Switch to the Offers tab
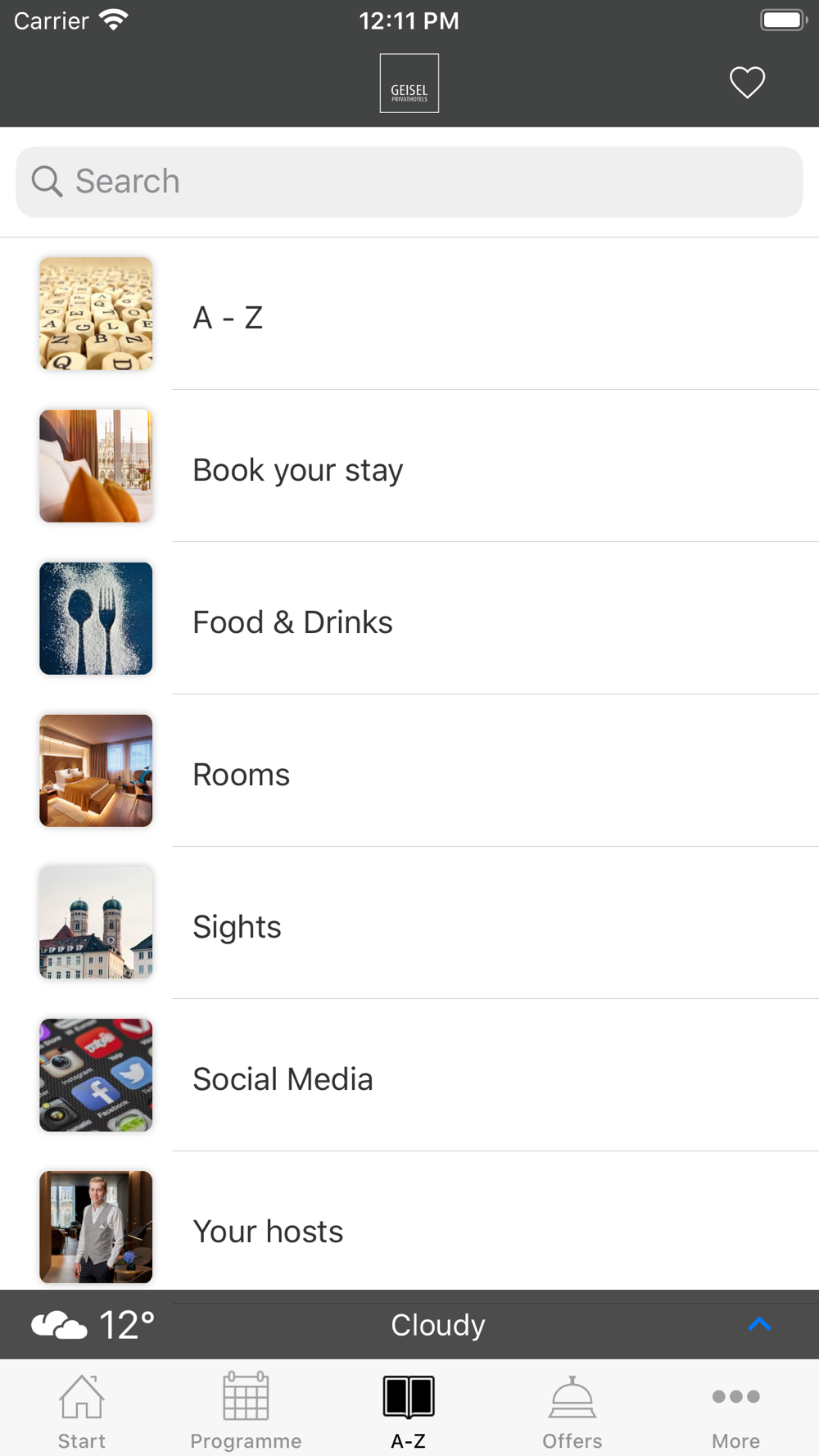This screenshot has height=1456, width=819. pyautogui.click(x=572, y=1410)
